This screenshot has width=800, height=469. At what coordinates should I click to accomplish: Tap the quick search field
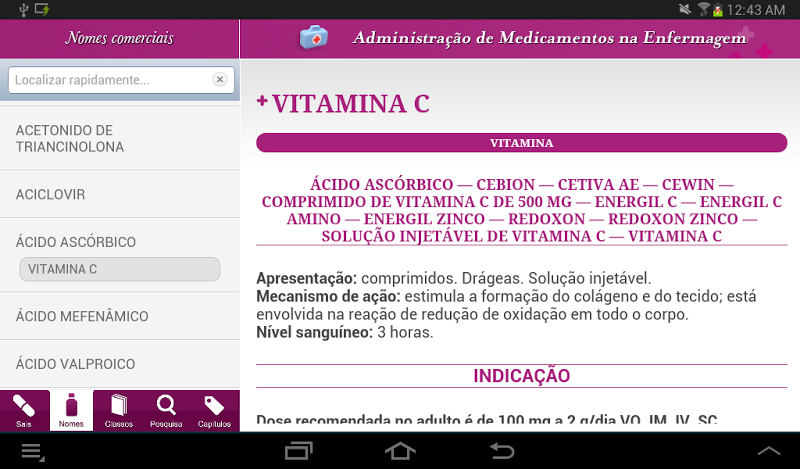110,80
